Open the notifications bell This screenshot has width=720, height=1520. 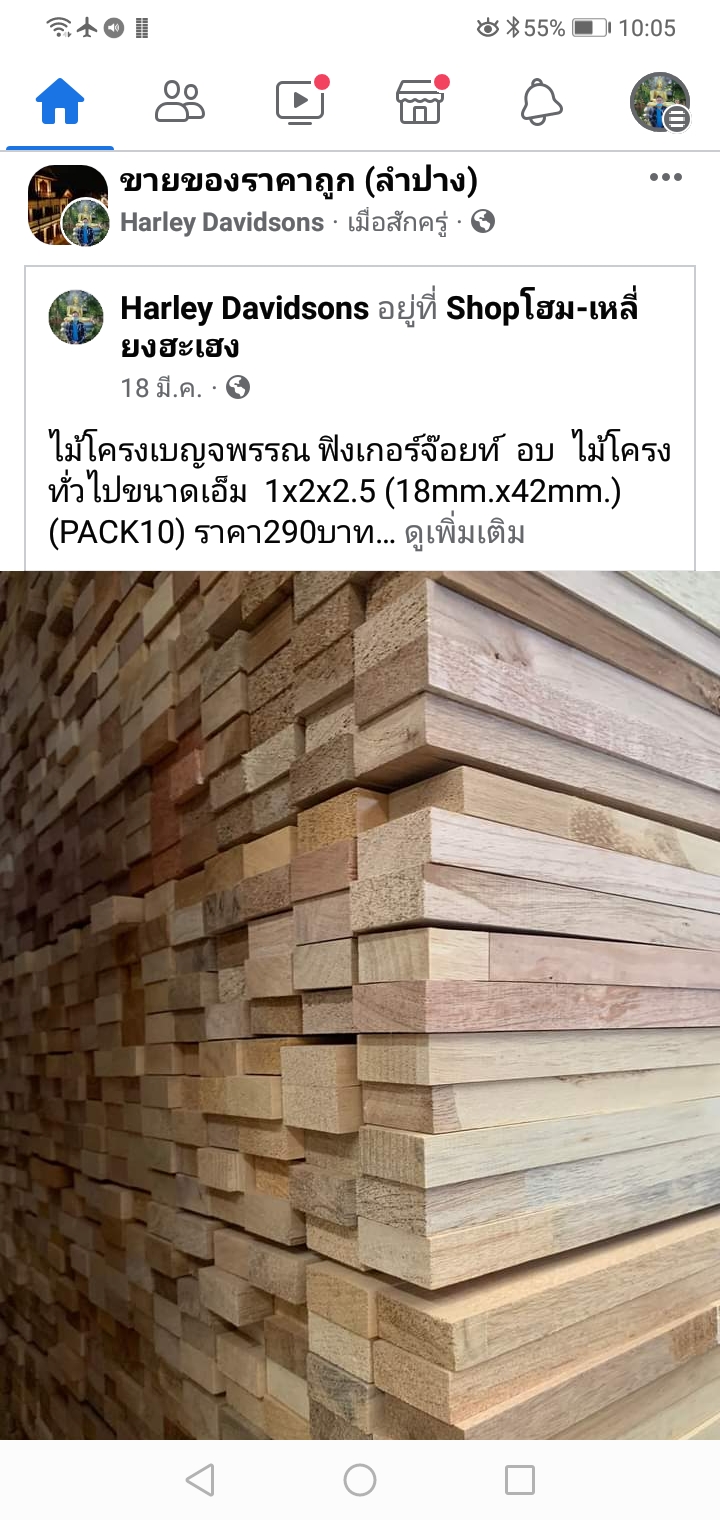[541, 101]
